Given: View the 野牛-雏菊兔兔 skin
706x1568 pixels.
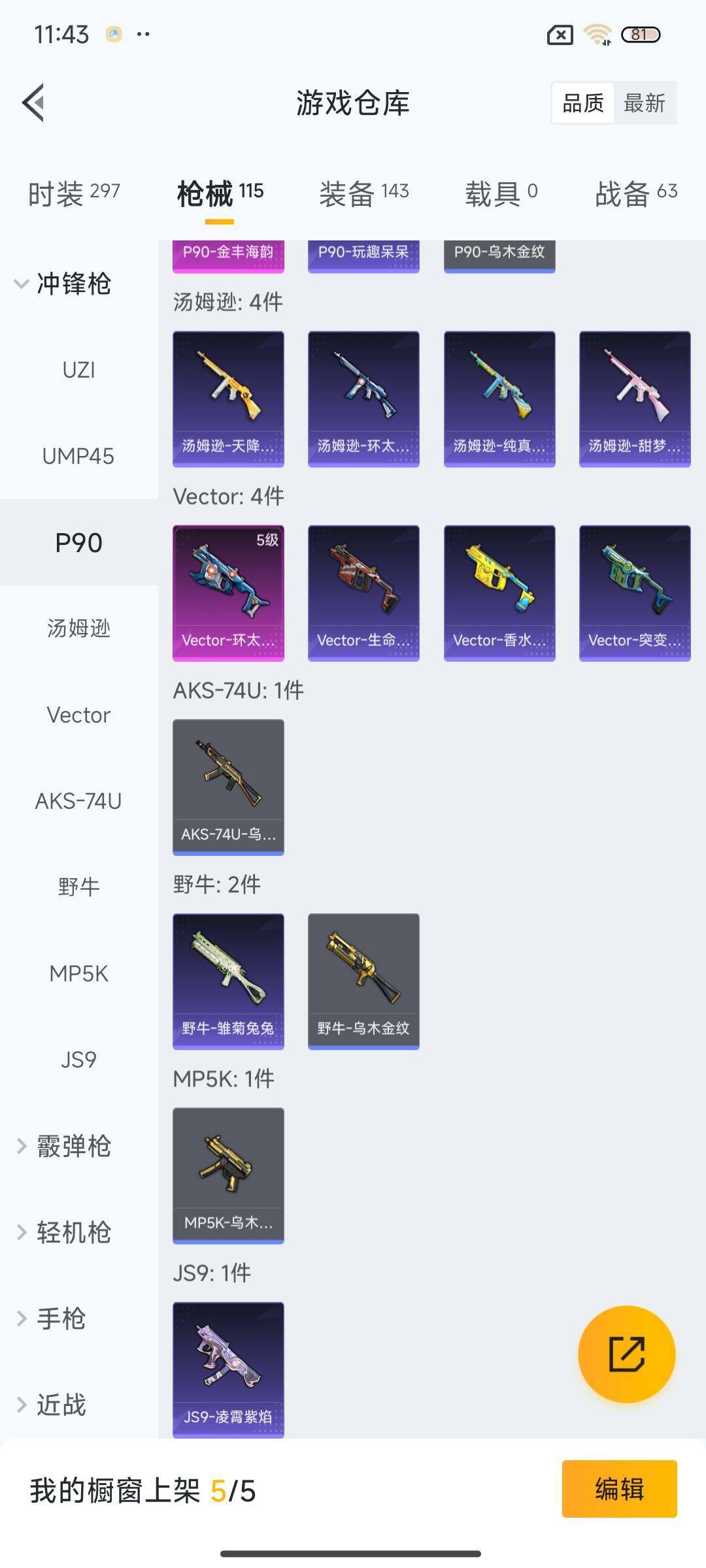Looking at the screenshot, I should coord(228,981).
